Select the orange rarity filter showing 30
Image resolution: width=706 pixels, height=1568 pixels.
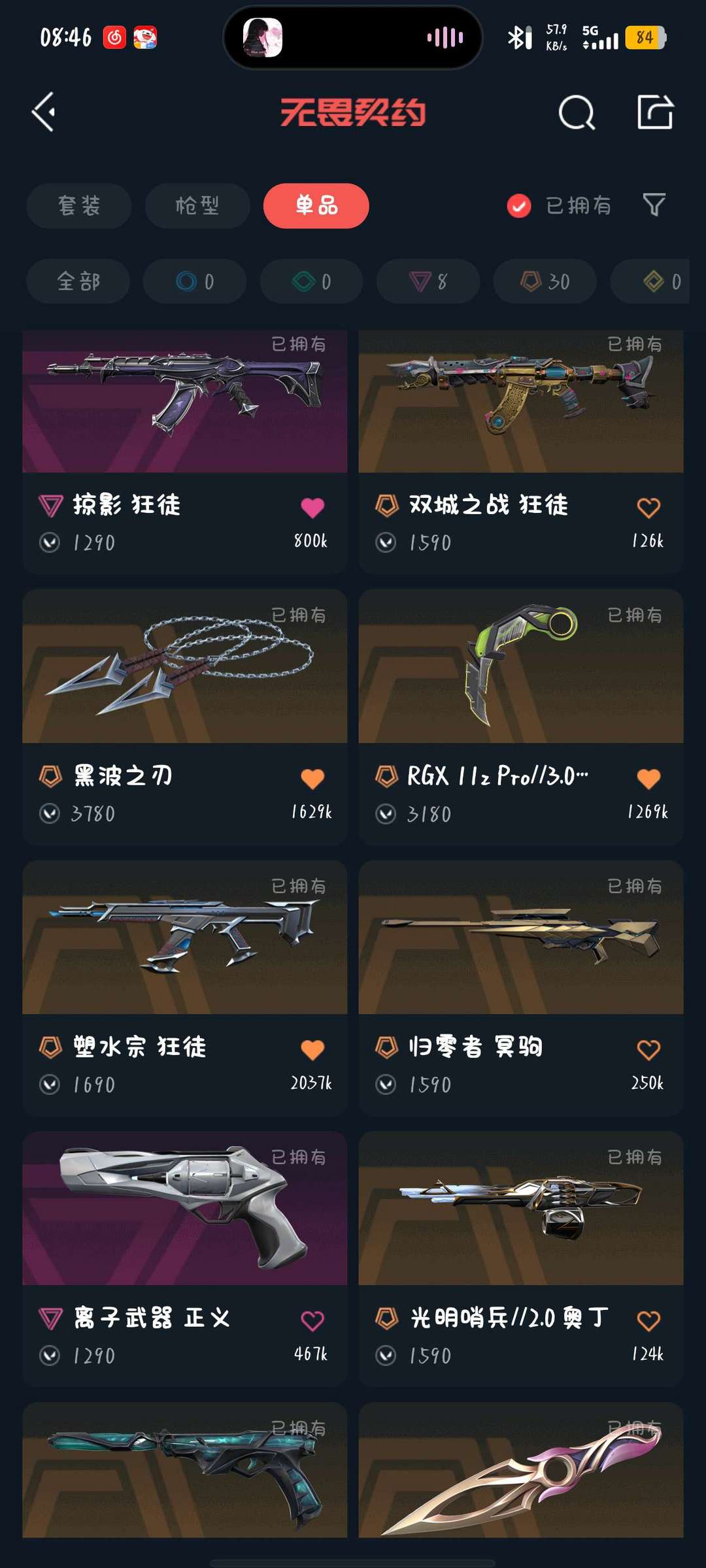click(543, 281)
